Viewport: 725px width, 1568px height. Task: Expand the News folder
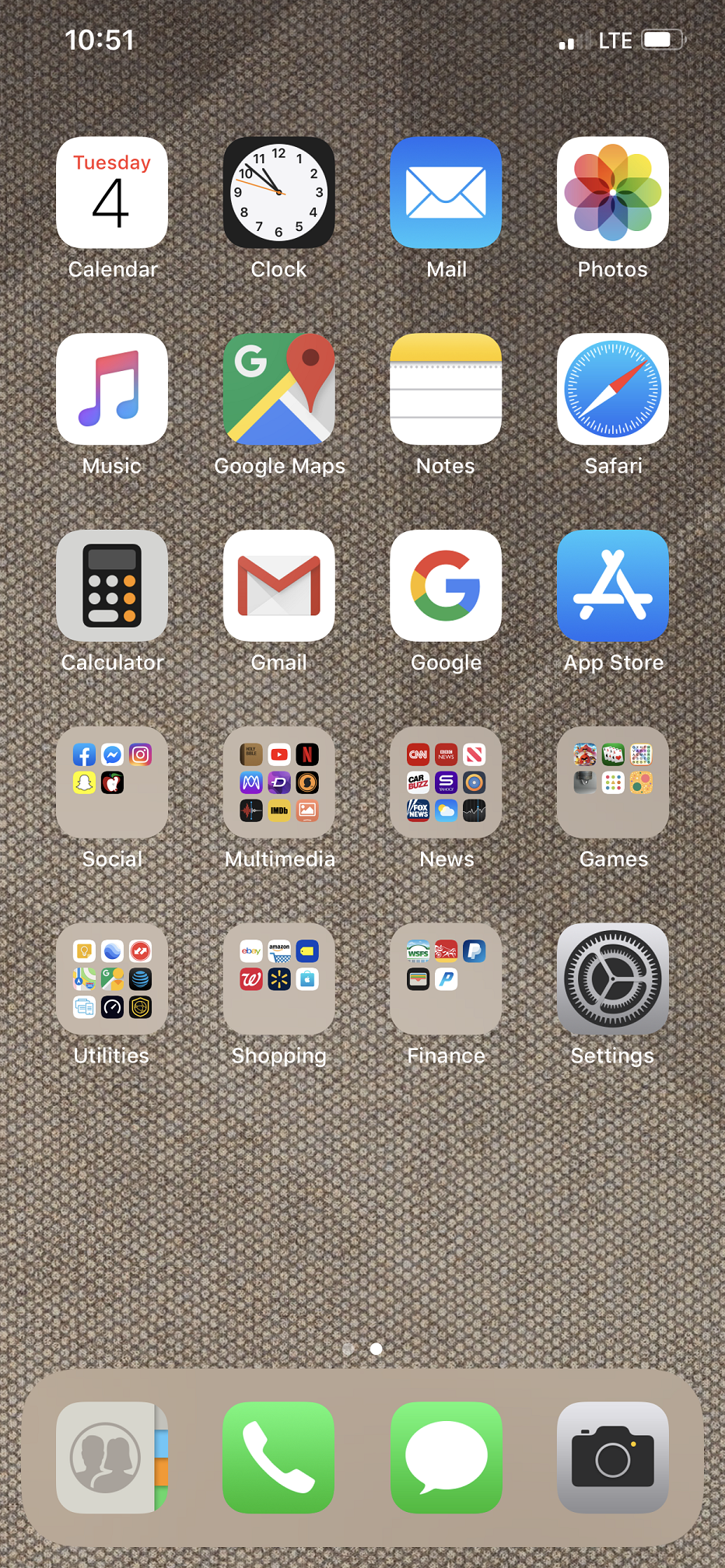(446, 782)
